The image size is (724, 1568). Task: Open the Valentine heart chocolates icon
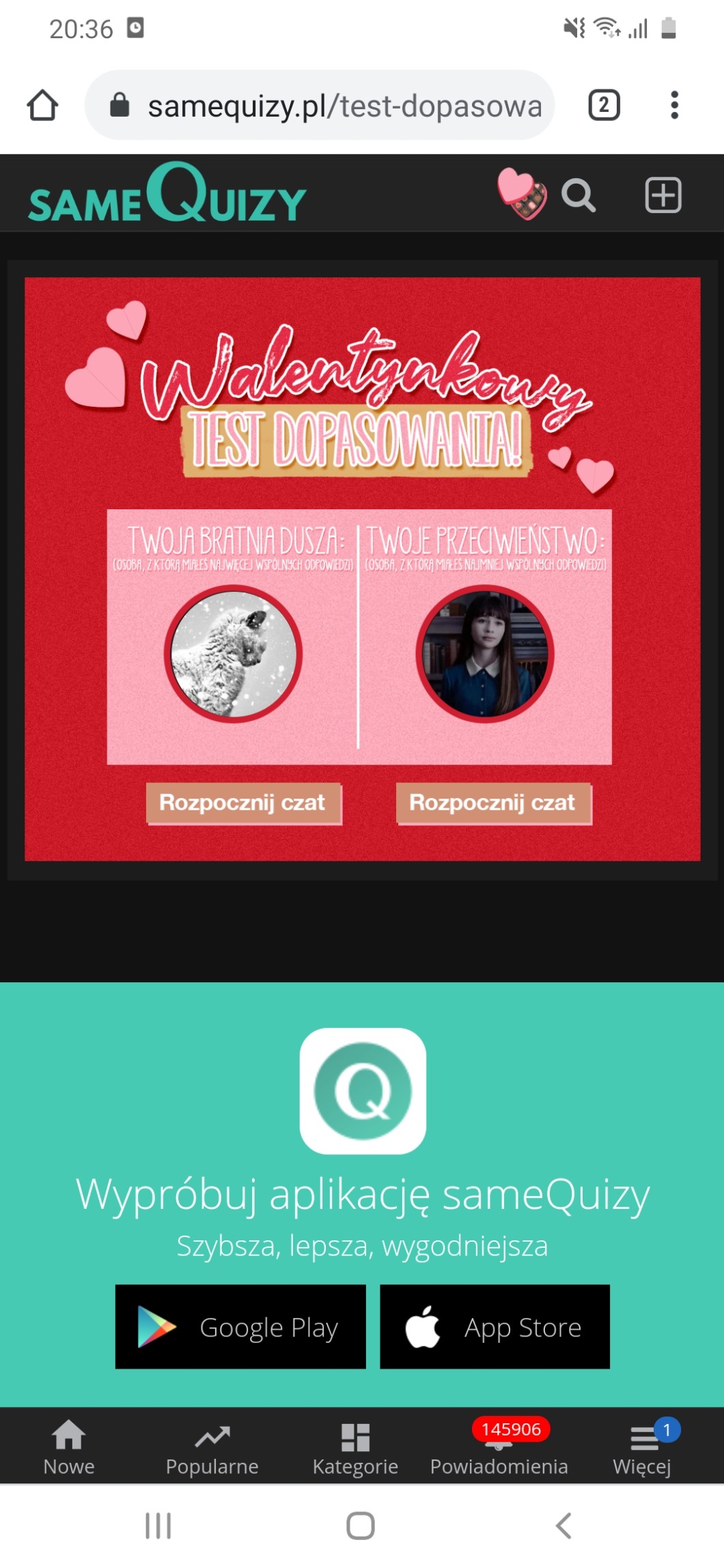[522, 193]
